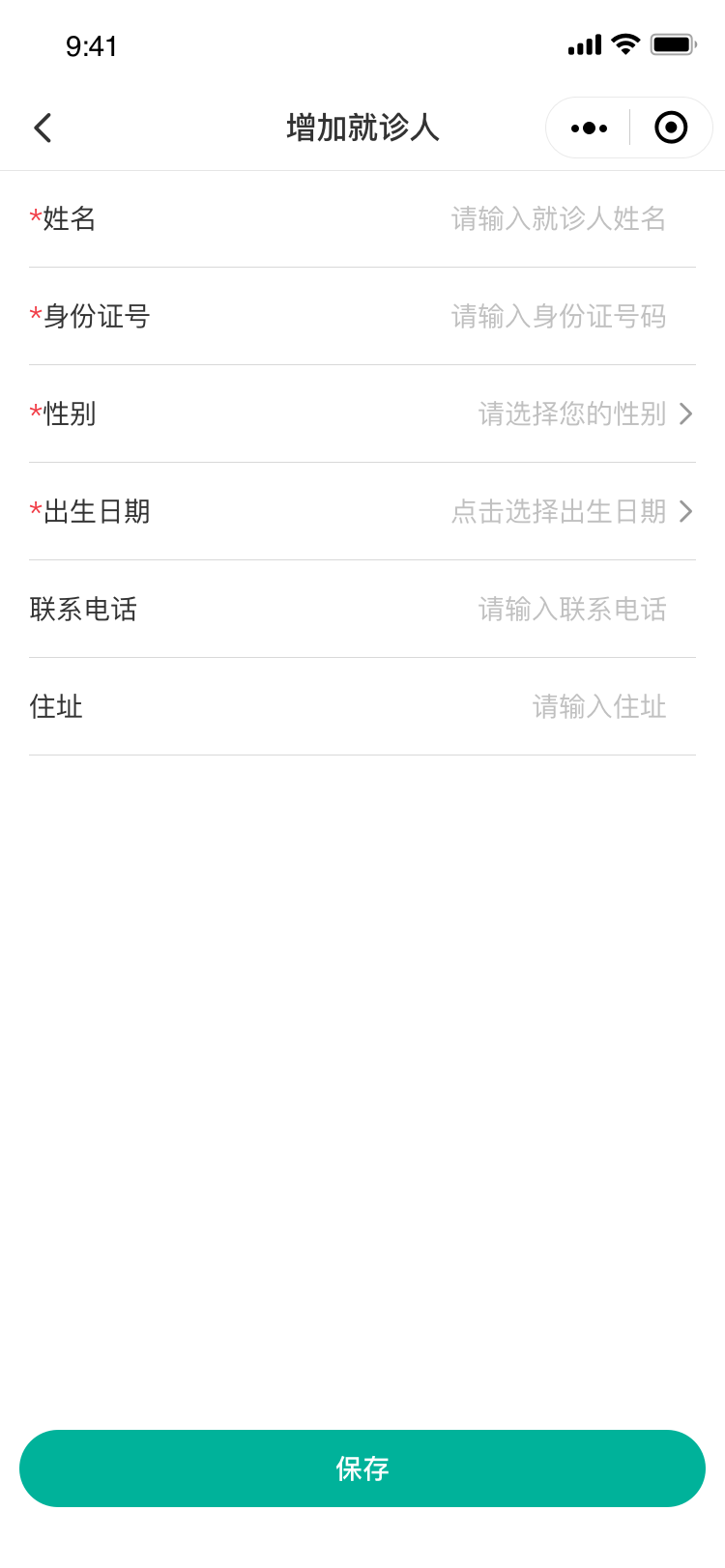Screen dimensions: 725x1568
Task: Select the 住址 address field
Action: (598, 707)
